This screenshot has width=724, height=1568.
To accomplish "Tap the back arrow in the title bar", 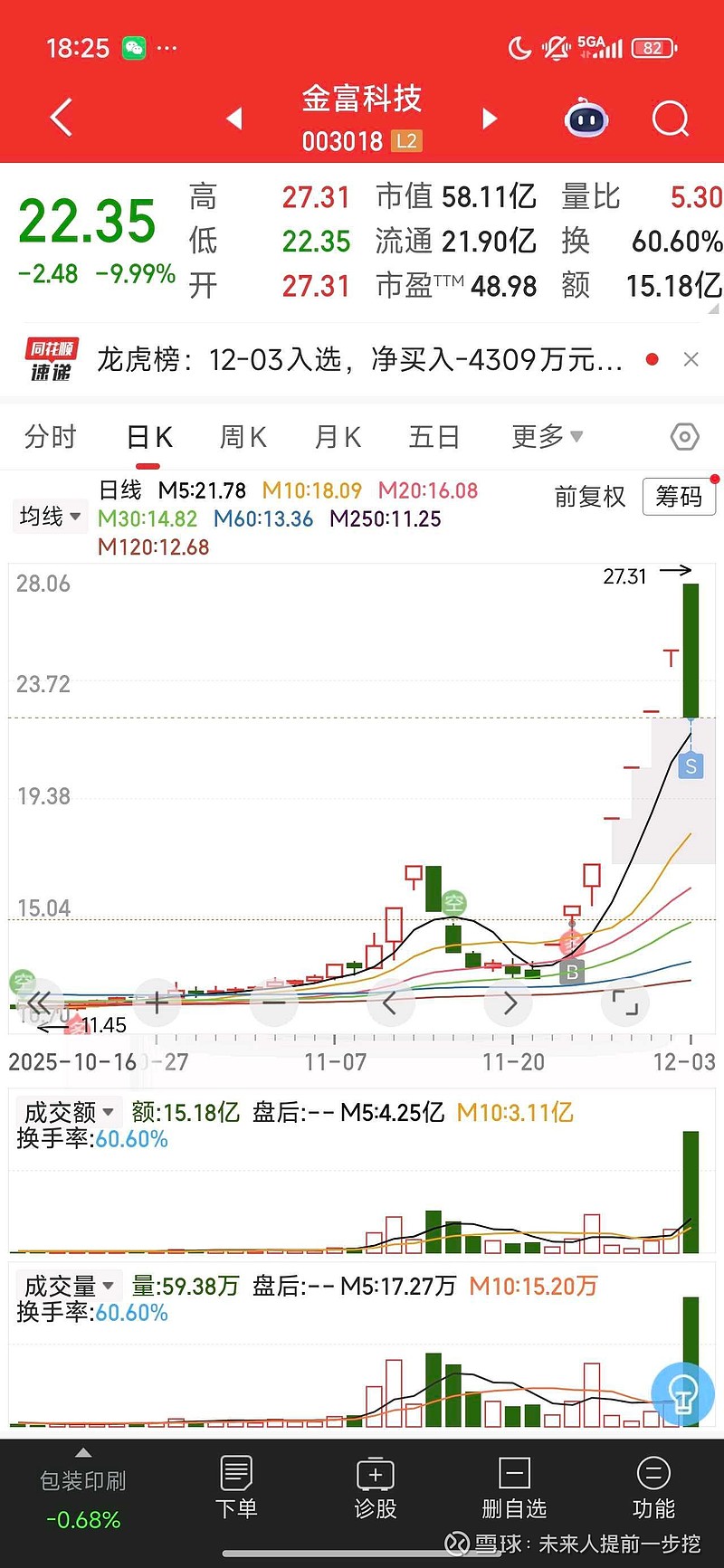I will tap(60, 118).
